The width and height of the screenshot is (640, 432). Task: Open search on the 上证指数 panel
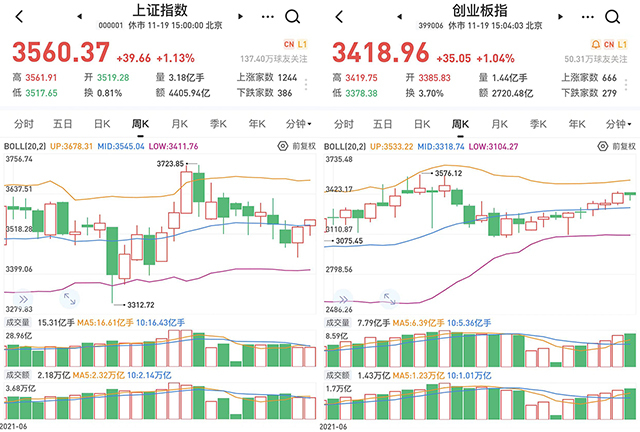pyautogui.click(x=293, y=17)
